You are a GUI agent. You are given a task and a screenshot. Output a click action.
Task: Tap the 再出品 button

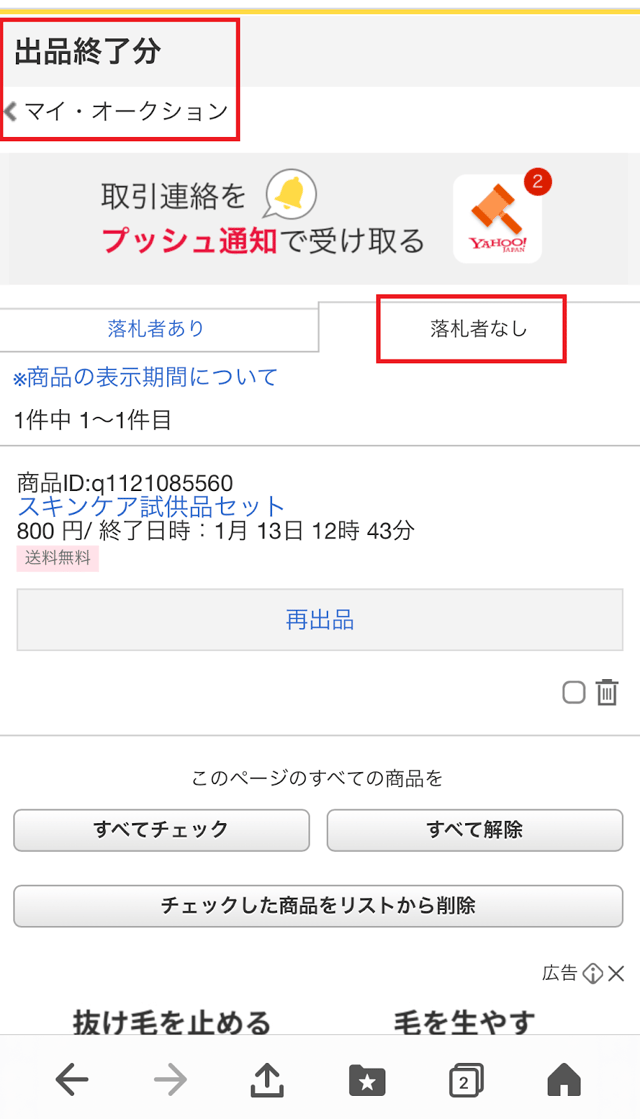point(320,620)
